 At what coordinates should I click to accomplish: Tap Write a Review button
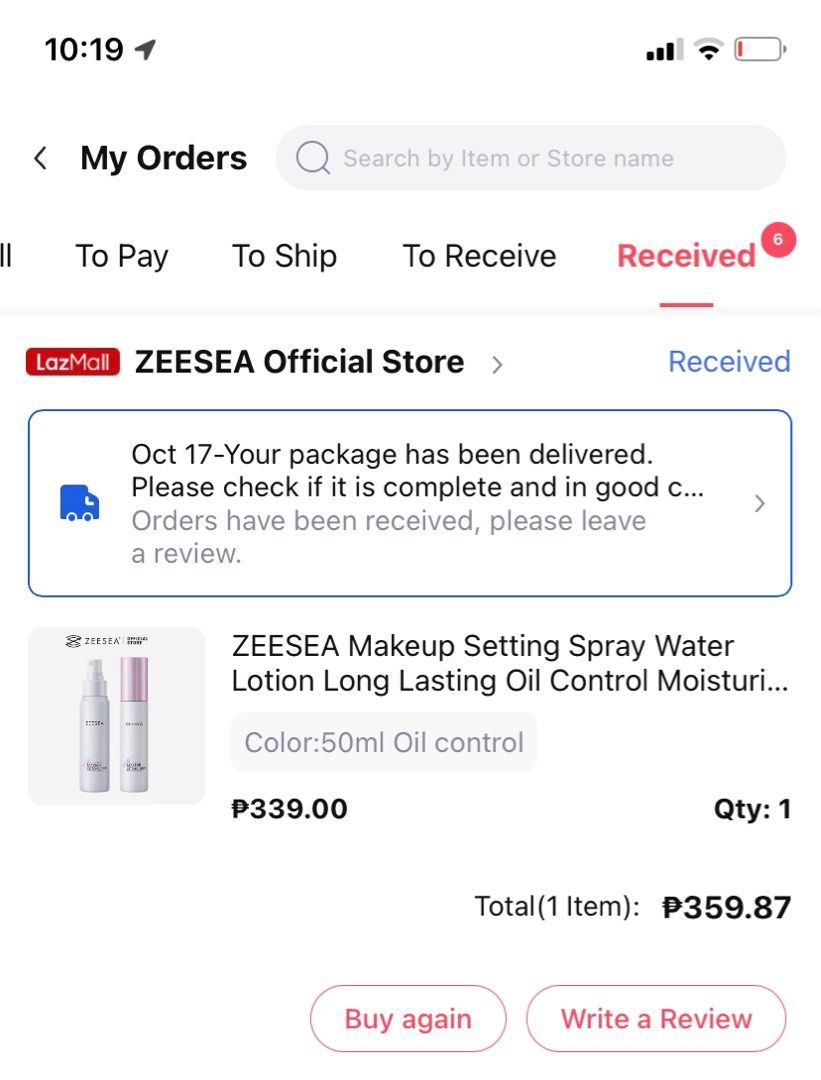point(655,1018)
